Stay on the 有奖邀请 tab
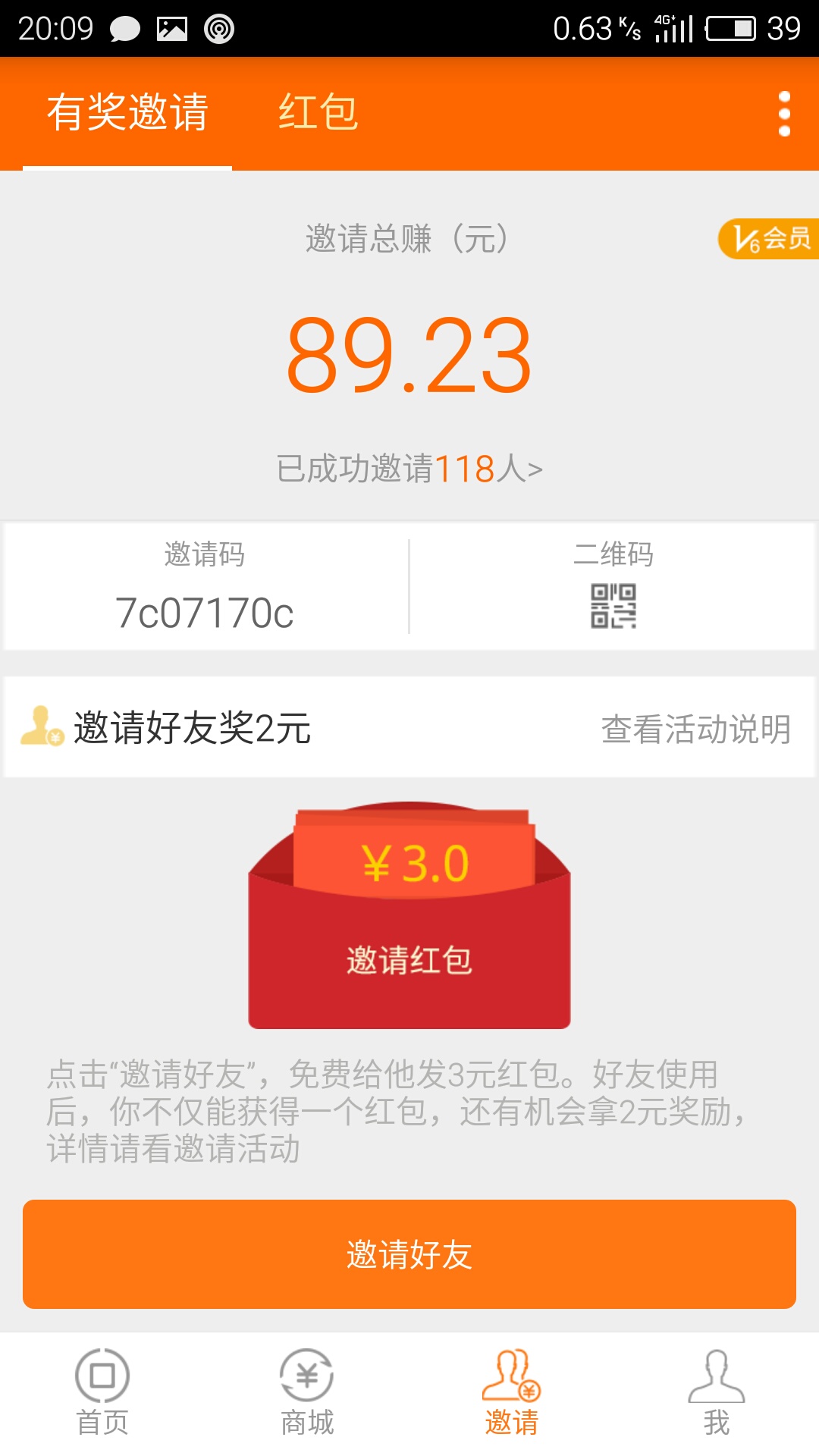The width and height of the screenshot is (819, 1456). (x=127, y=114)
